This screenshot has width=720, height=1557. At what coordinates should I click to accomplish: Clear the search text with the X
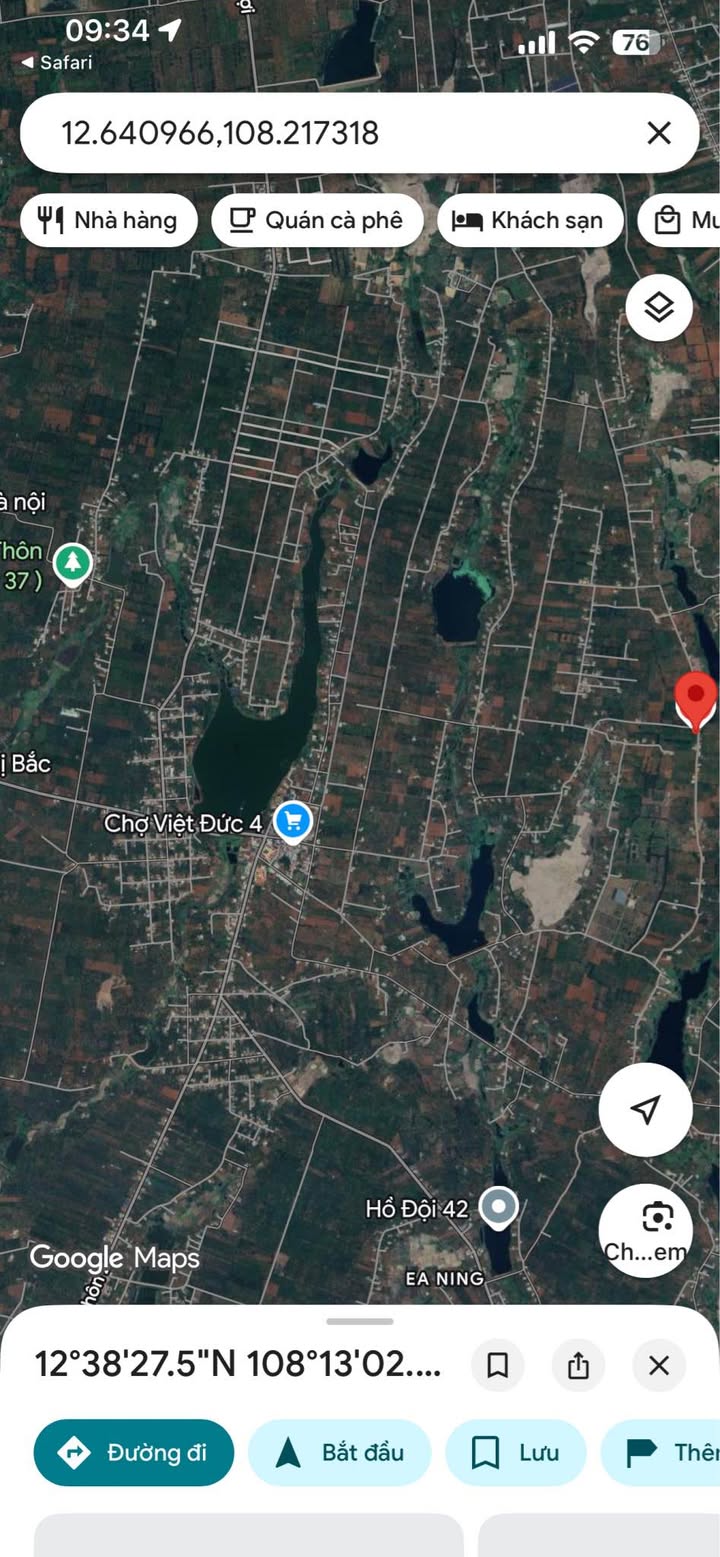658,133
